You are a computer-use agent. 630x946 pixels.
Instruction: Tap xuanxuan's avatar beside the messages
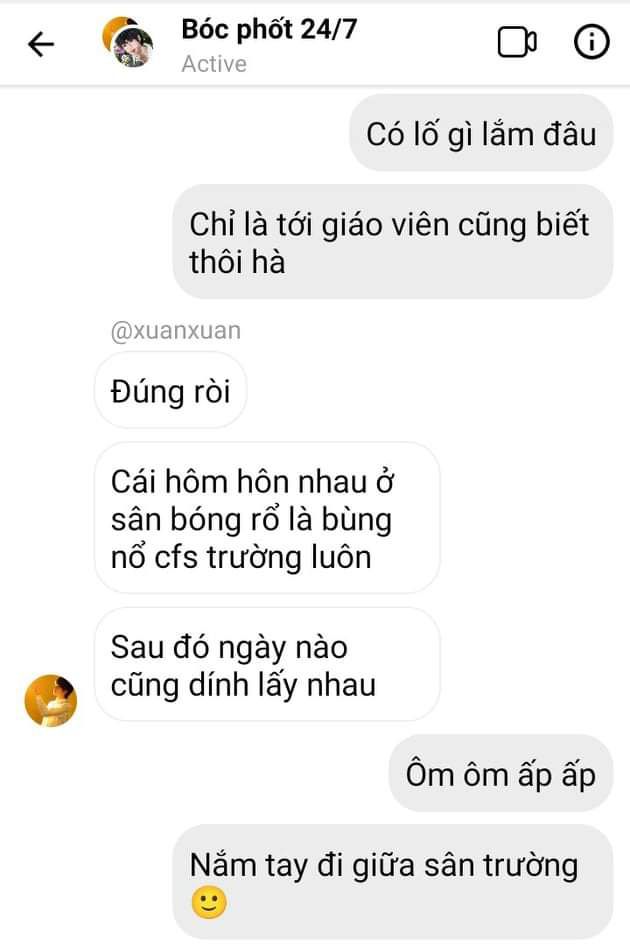pos(51,700)
